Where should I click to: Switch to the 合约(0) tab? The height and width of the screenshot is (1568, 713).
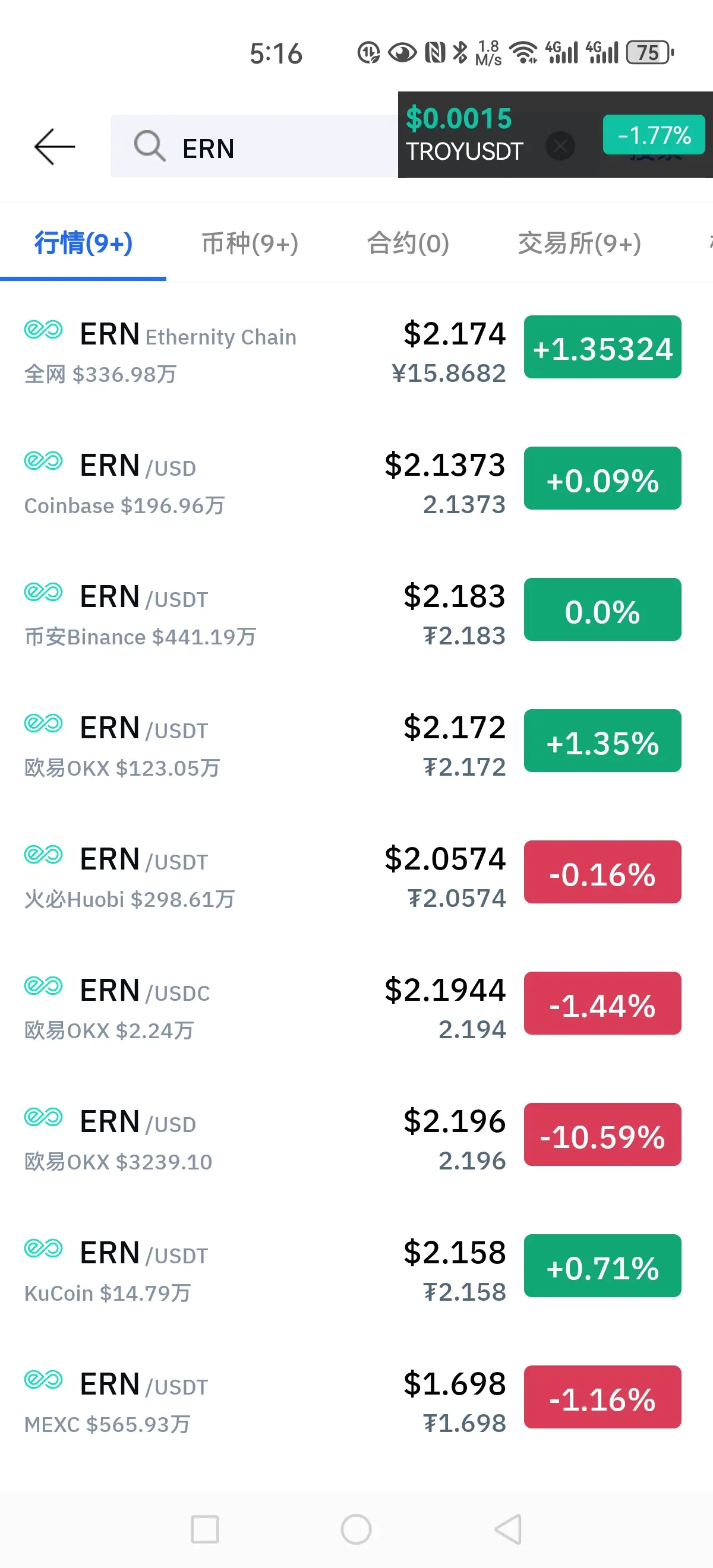(x=408, y=244)
